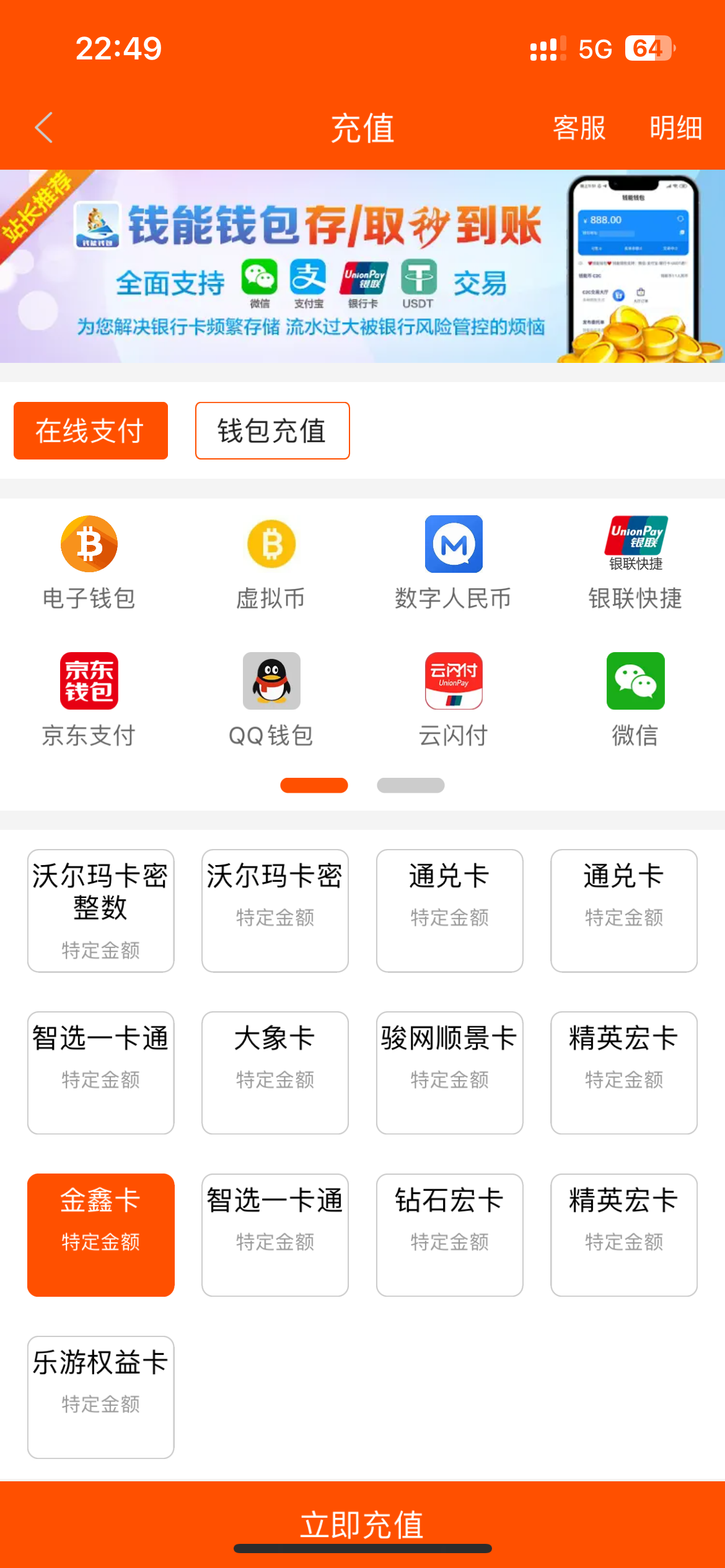Switch to the 钱包充值 tab

pyautogui.click(x=272, y=431)
